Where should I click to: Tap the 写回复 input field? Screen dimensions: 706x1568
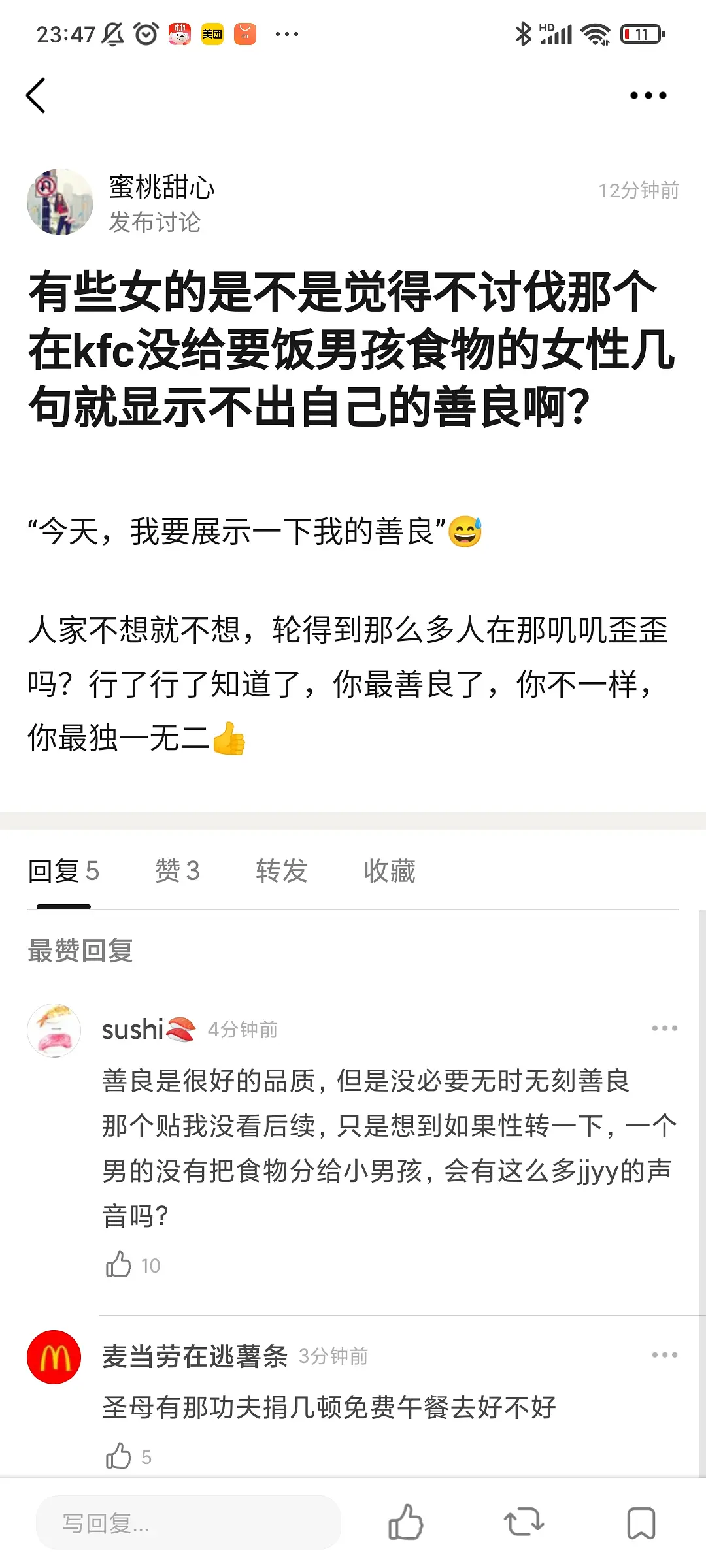(x=188, y=1523)
